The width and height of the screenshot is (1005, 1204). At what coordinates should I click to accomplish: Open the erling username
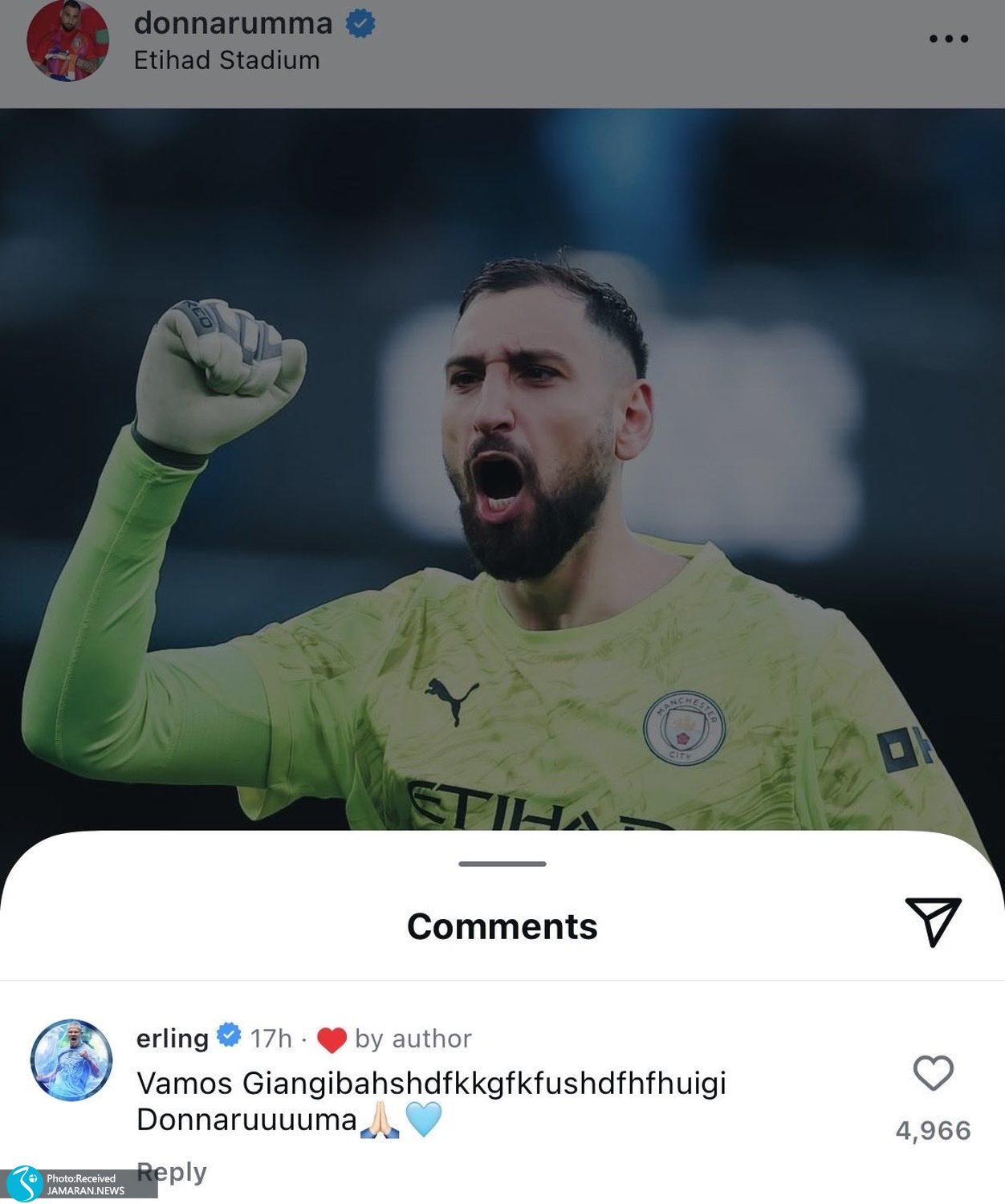click(172, 1038)
